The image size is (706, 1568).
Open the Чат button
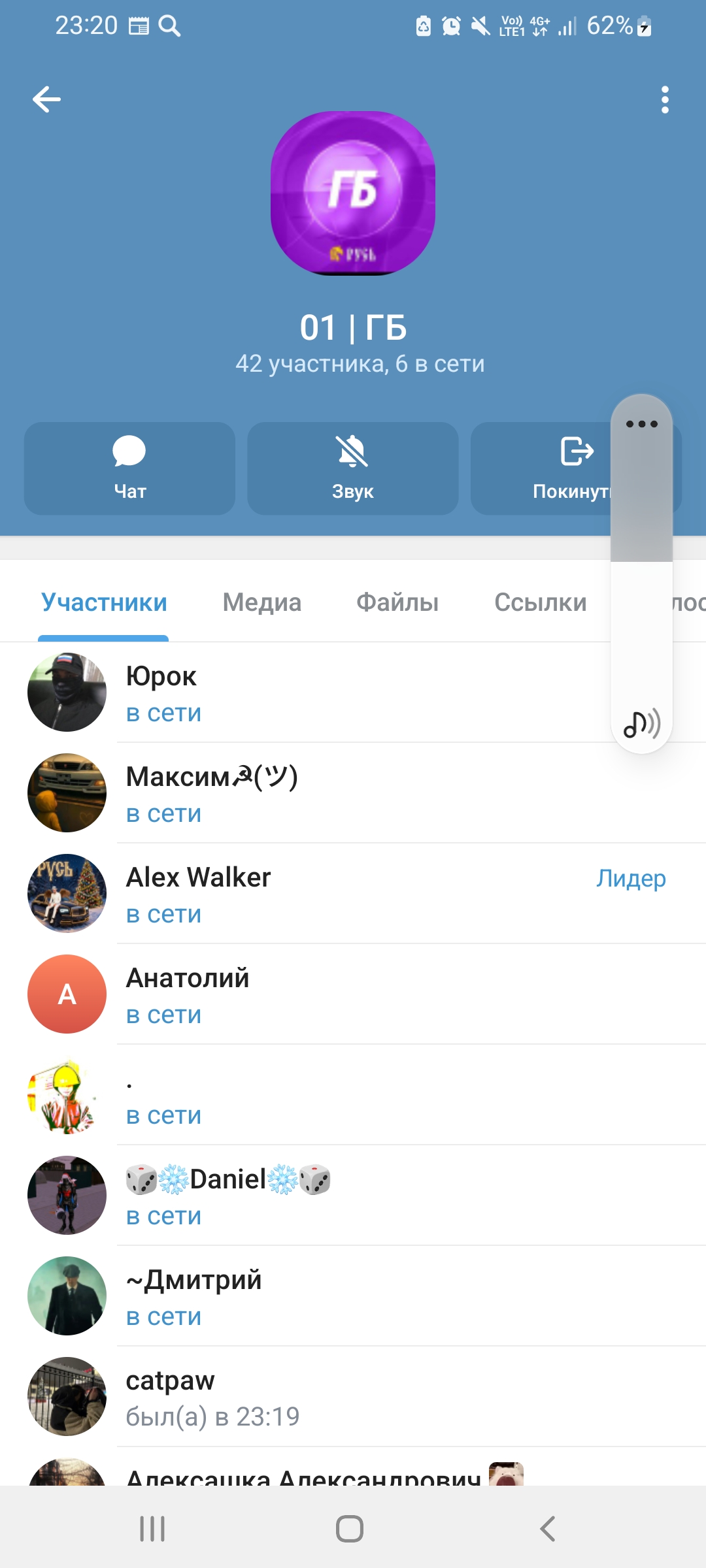129,468
